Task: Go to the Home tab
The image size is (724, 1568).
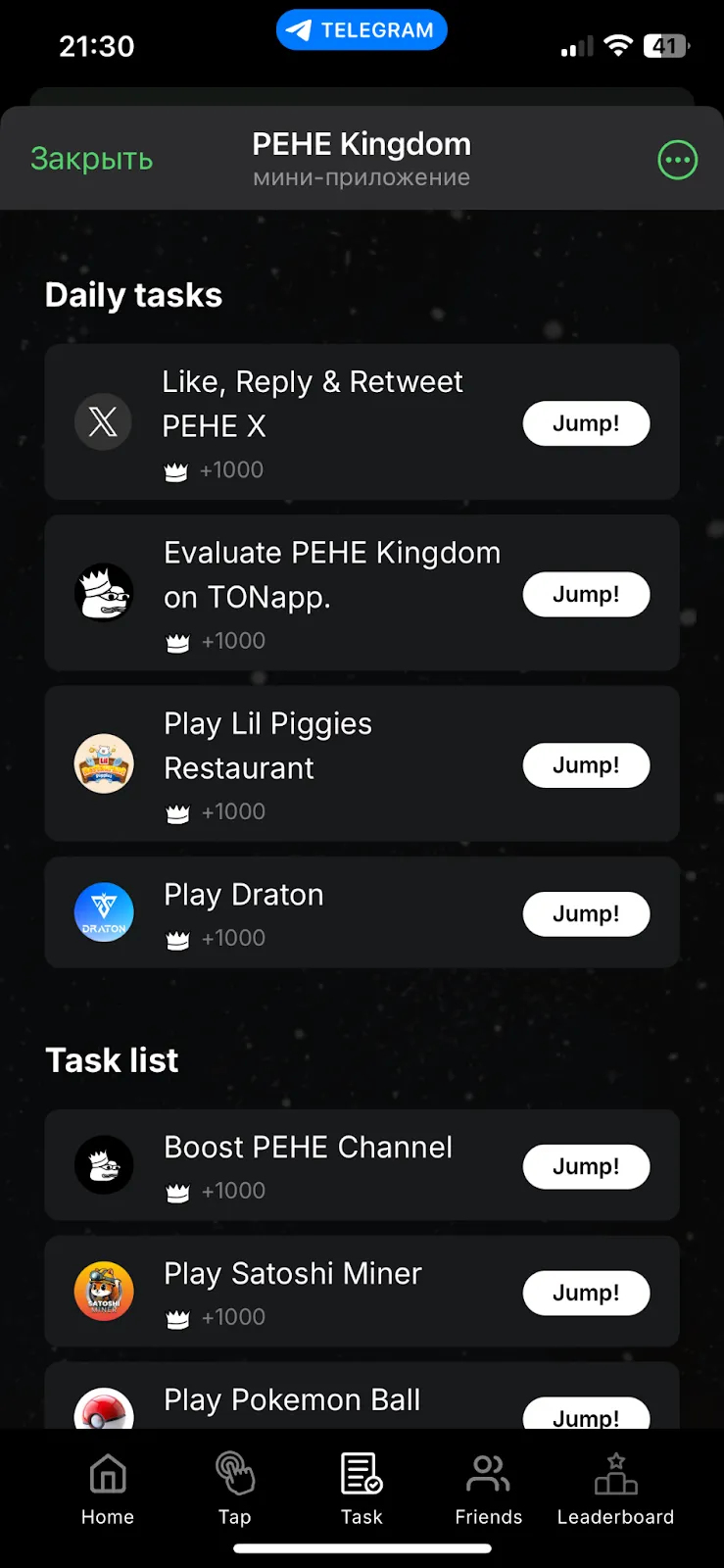Action: pyautogui.click(x=108, y=1489)
